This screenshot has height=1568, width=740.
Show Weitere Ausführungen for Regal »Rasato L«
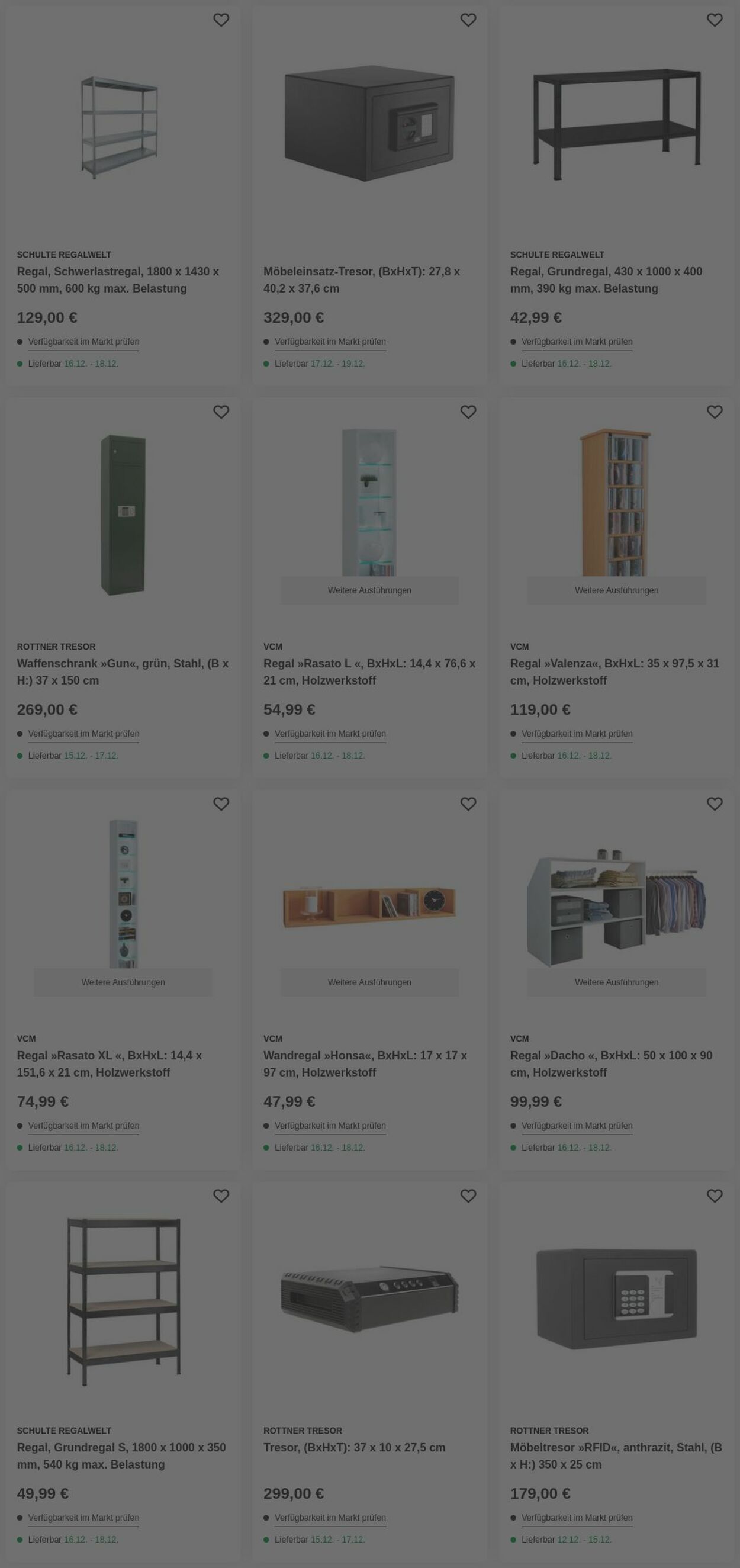369,590
